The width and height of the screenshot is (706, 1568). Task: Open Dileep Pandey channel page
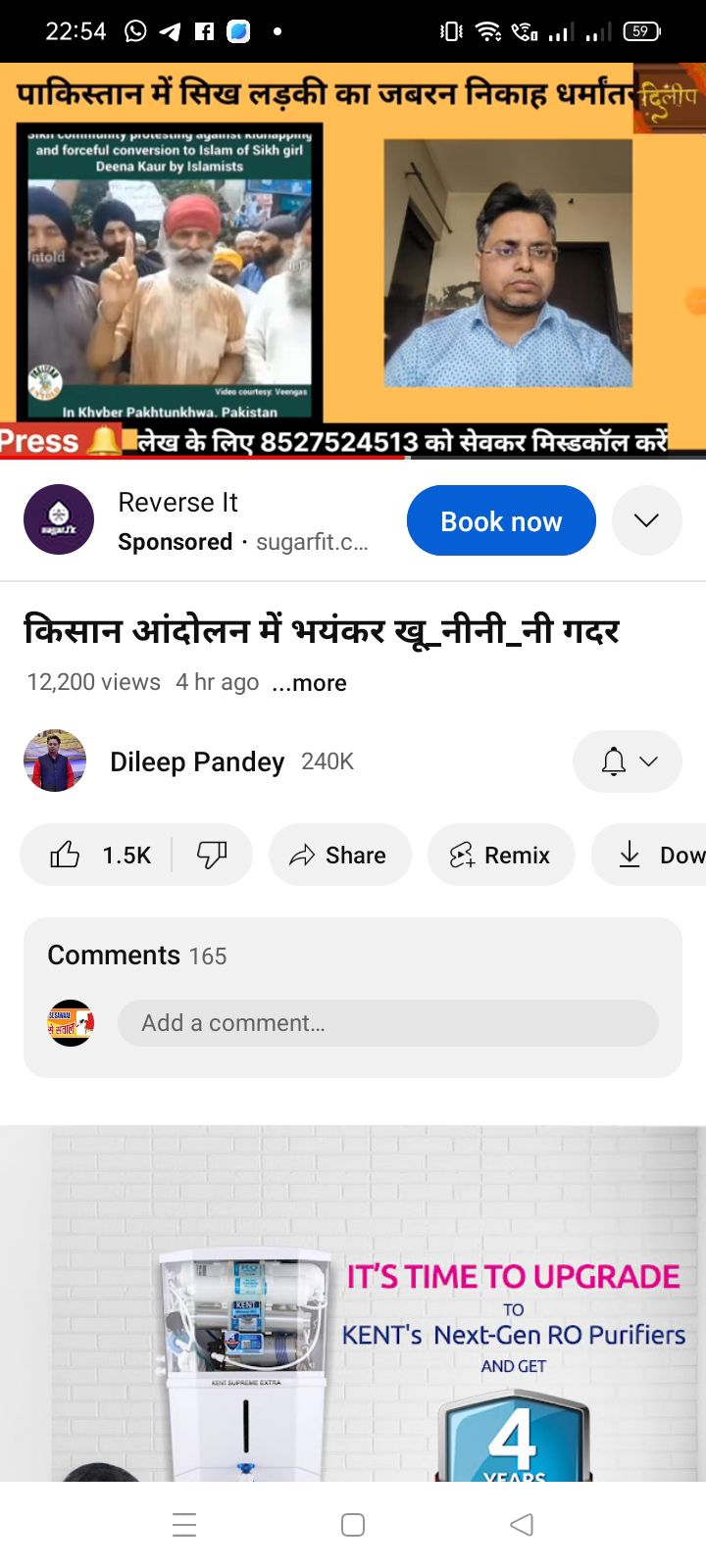pyautogui.click(x=196, y=761)
